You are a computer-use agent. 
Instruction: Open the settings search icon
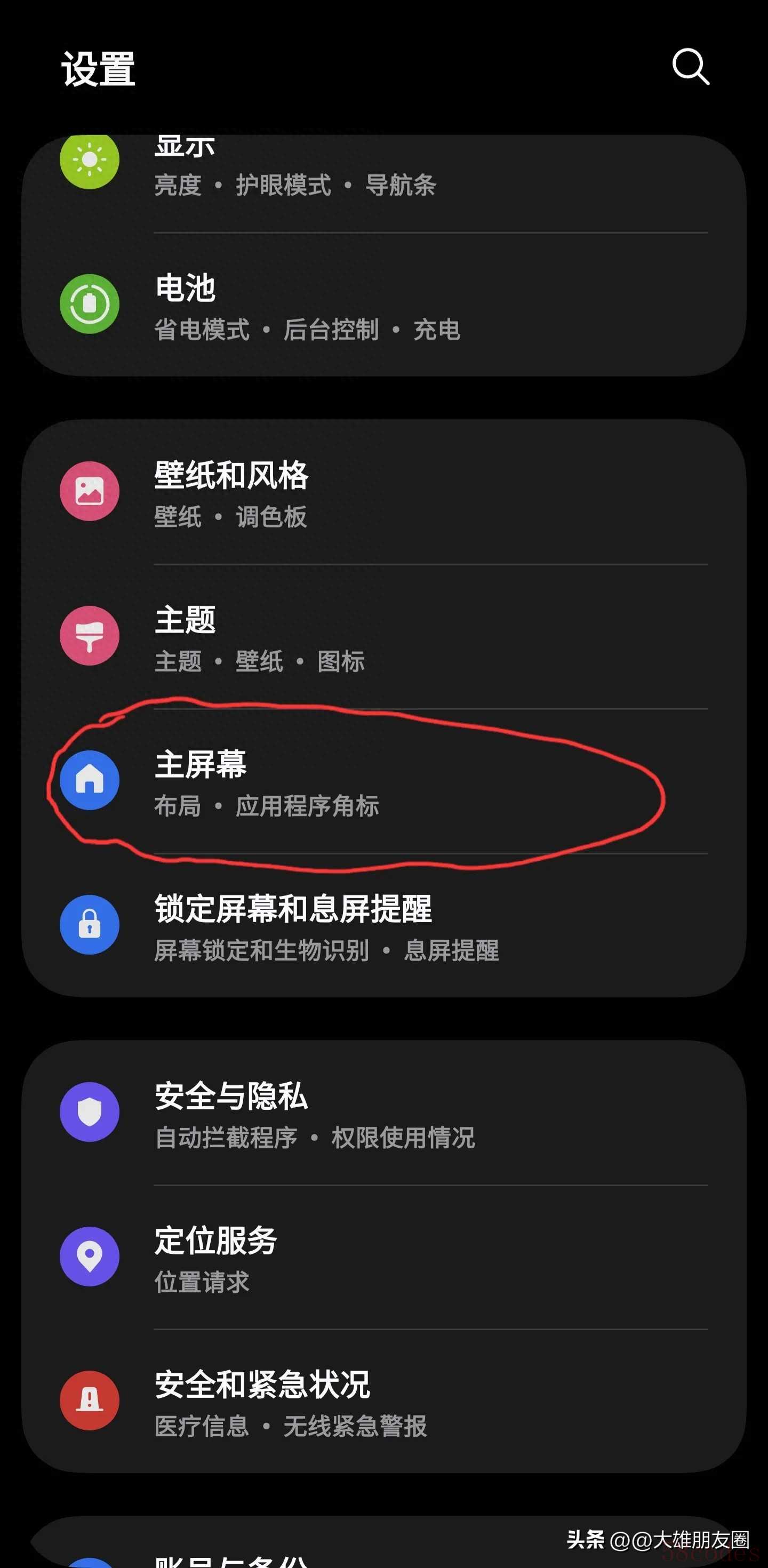[691, 66]
